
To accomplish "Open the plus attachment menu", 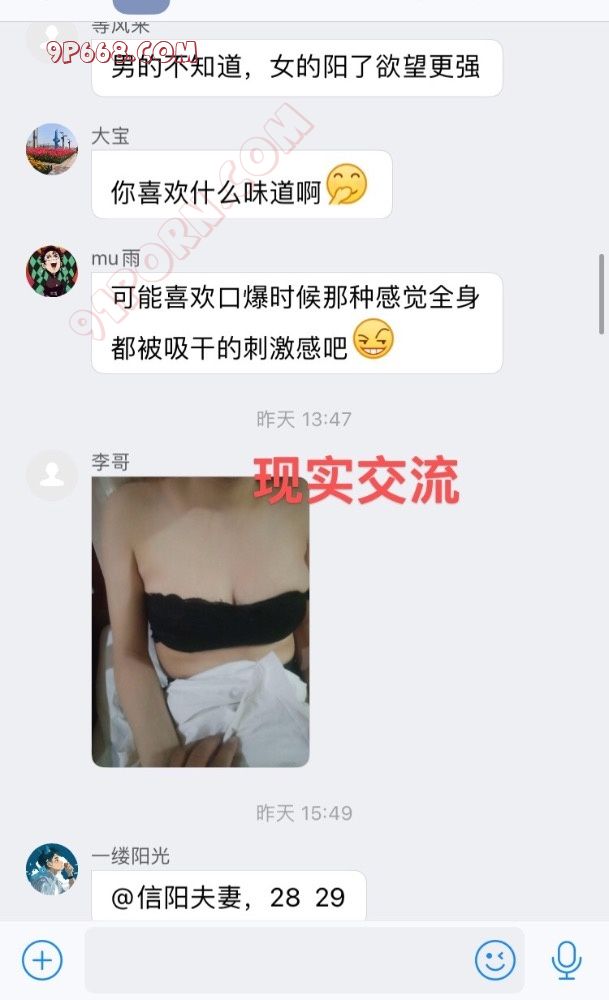I will (x=42, y=961).
